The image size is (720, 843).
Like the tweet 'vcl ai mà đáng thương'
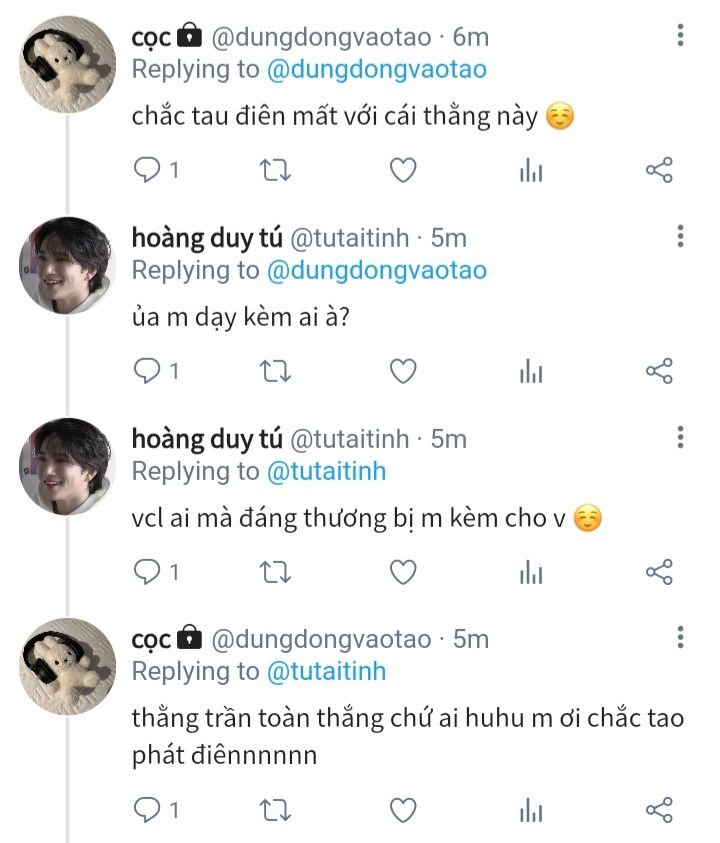tap(402, 573)
